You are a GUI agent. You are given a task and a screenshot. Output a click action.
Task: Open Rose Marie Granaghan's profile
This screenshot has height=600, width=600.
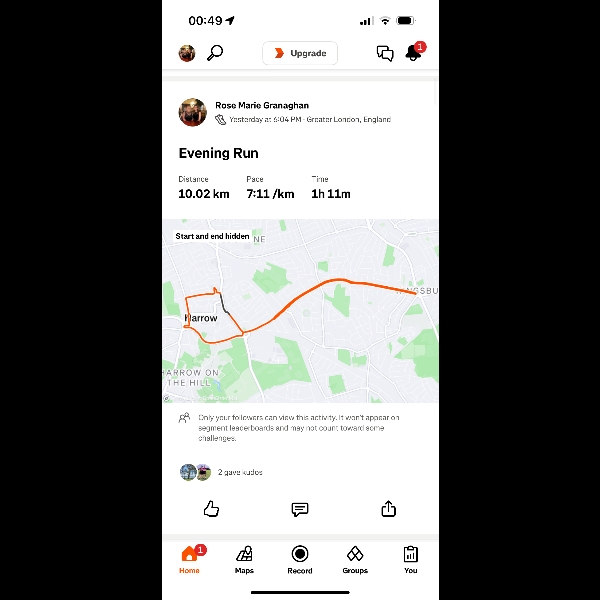click(x=261, y=105)
